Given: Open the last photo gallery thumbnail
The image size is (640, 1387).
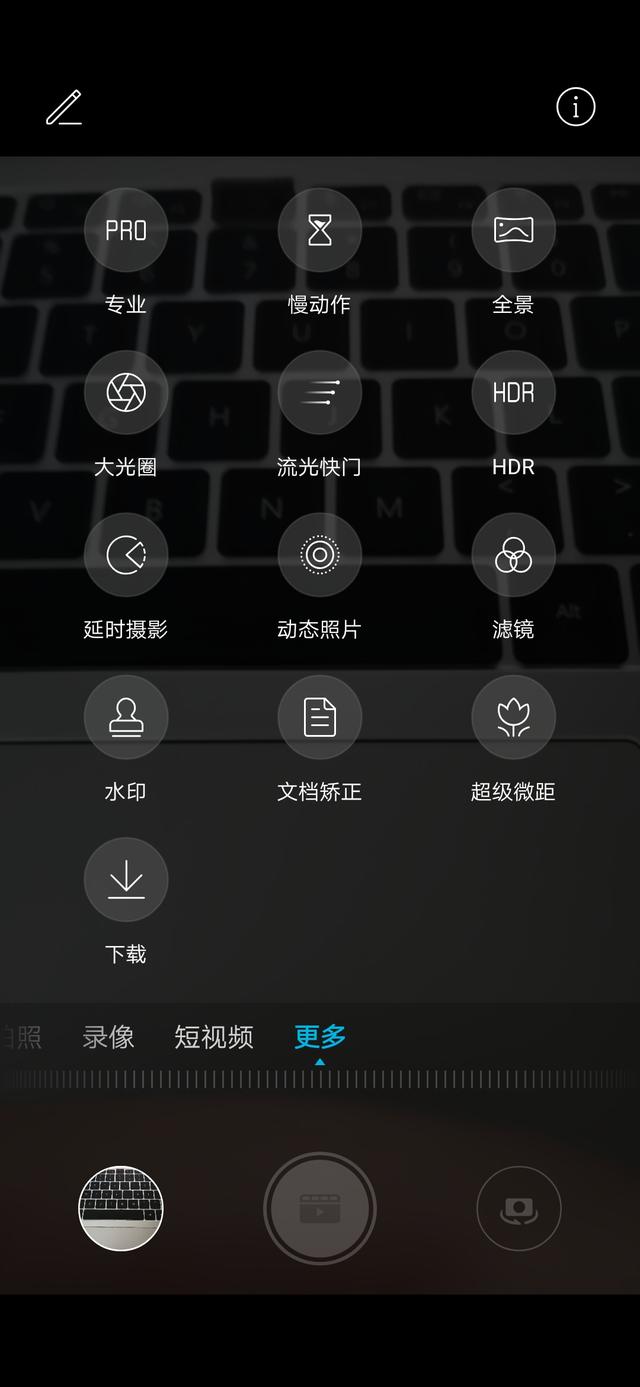Looking at the screenshot, I should click(x=121, y=1208).
